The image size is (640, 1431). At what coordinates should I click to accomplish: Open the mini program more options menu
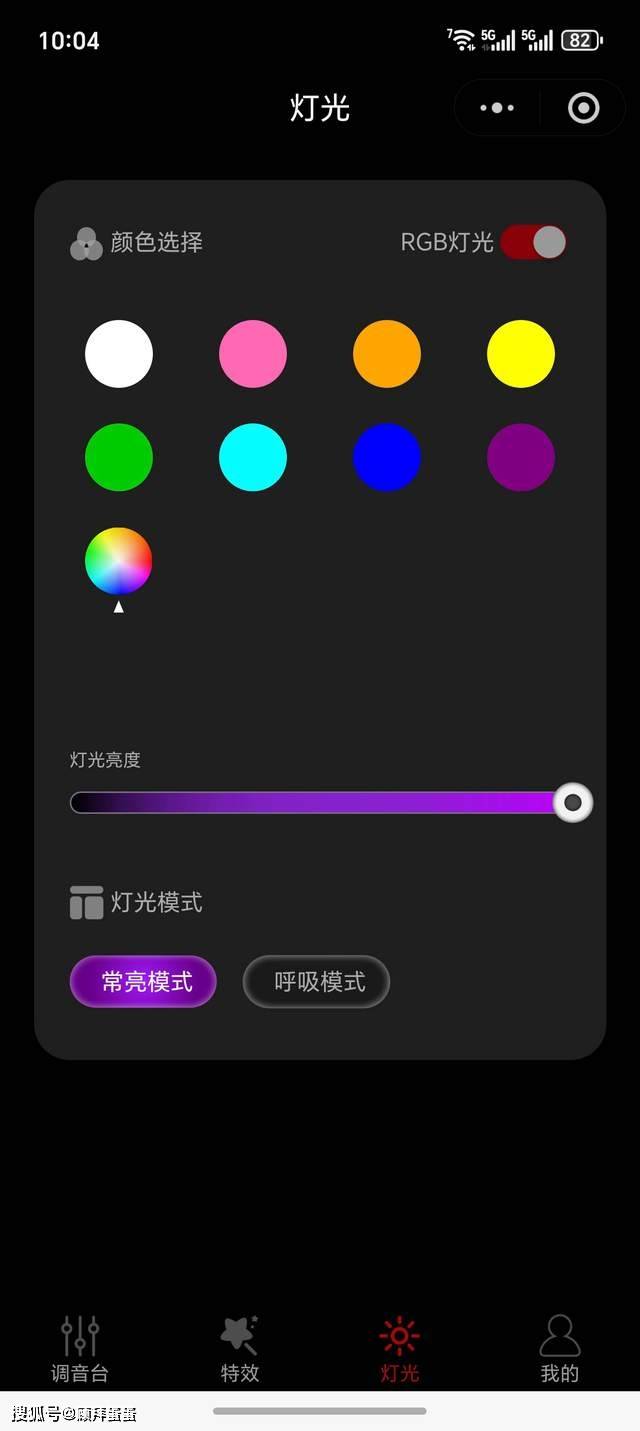[x=497, y=108]
